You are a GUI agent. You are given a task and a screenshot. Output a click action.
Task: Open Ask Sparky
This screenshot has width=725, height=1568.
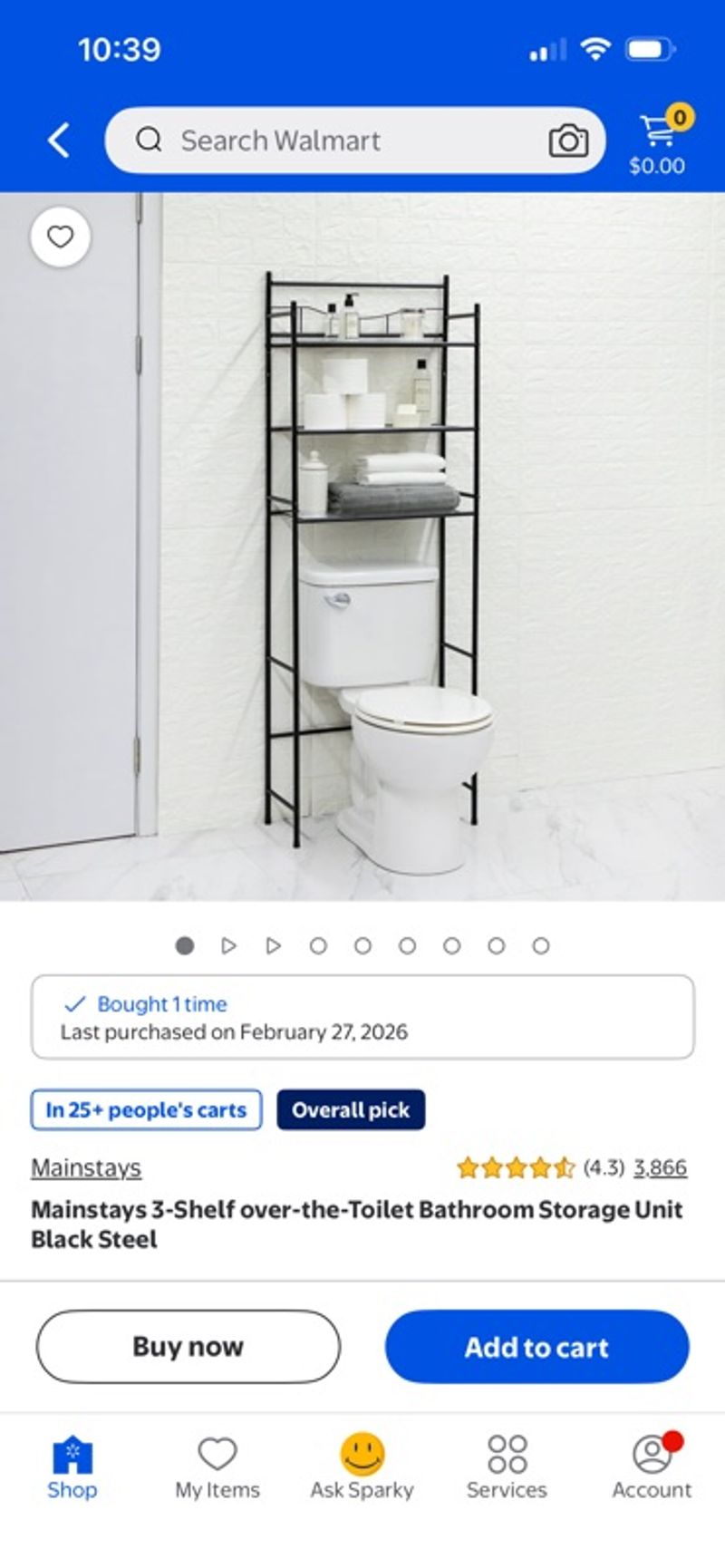point(362,1468)
